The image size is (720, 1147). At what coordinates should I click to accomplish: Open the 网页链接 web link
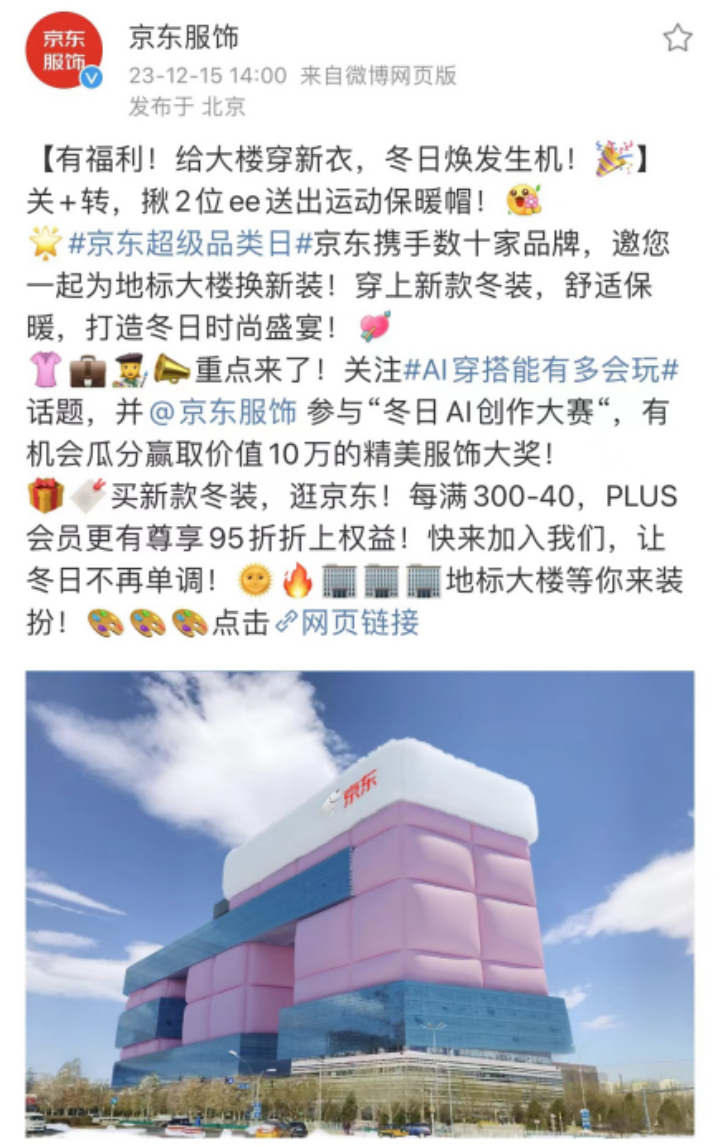click(347, 622)
